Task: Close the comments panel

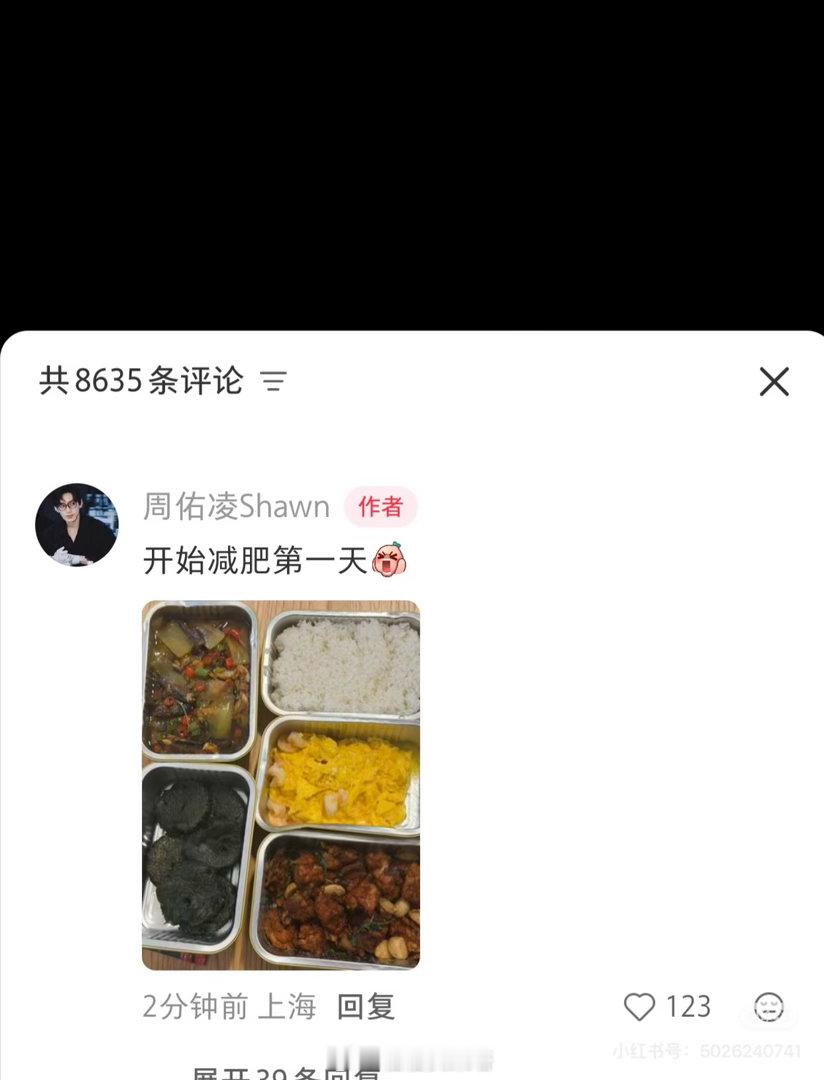Action: click(774, 381)
